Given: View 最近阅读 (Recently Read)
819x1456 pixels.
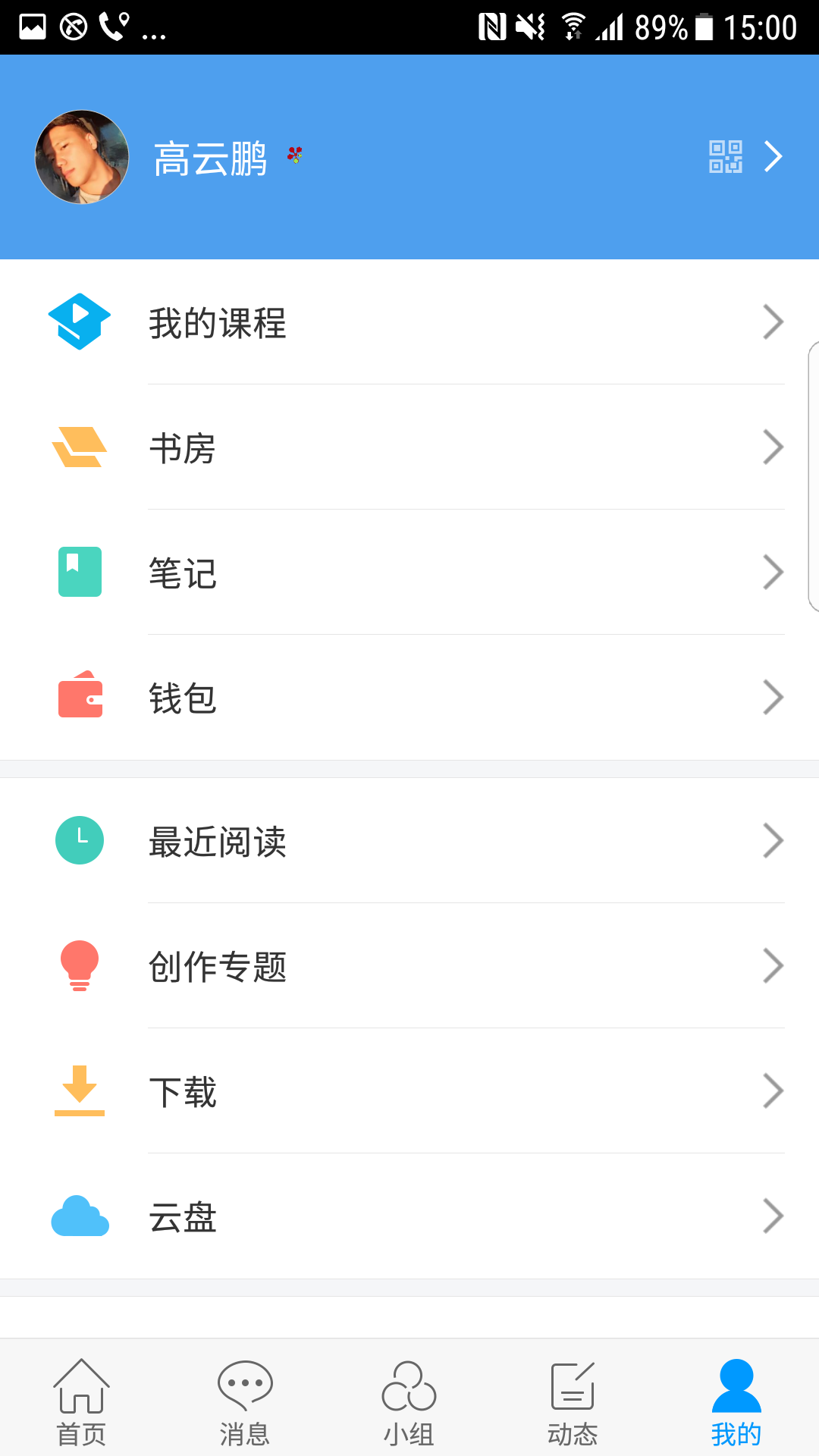Looking at the screenshot, I should pos(409,841).
